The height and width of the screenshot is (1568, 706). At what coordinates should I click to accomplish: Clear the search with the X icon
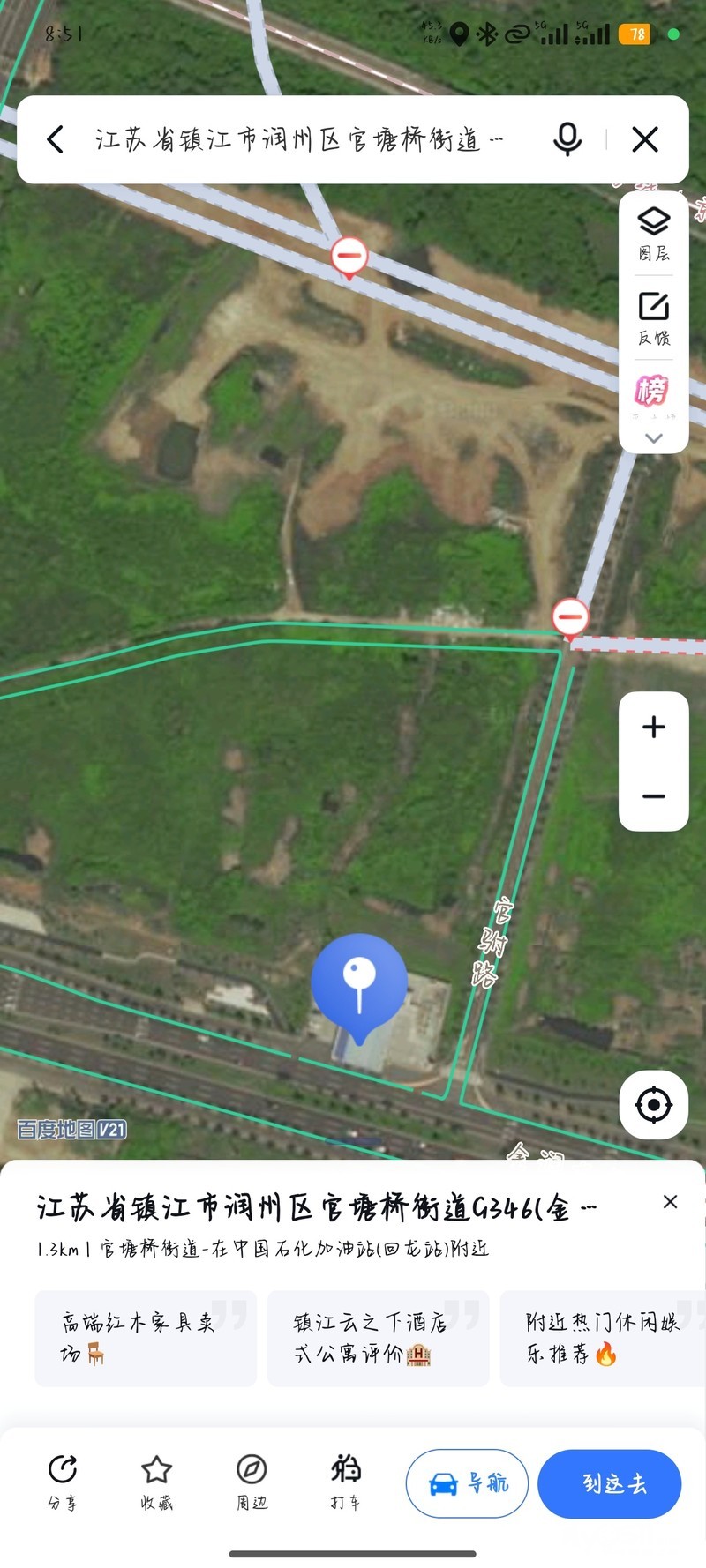point(645,139)
